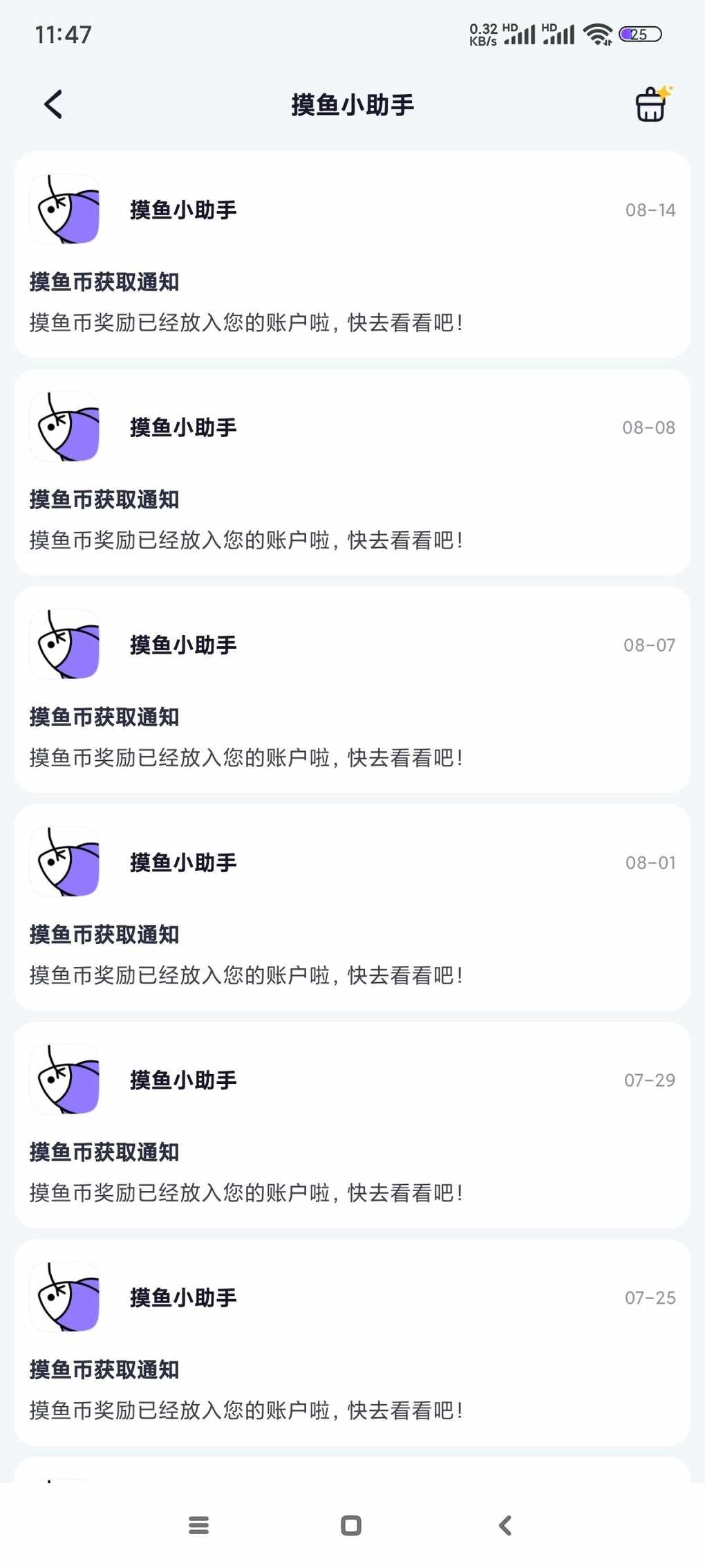This screenshot has height=1568, width=705.
Task: Open the 07-29 摸鱼小助手 notification
Action: [352, 1125]
